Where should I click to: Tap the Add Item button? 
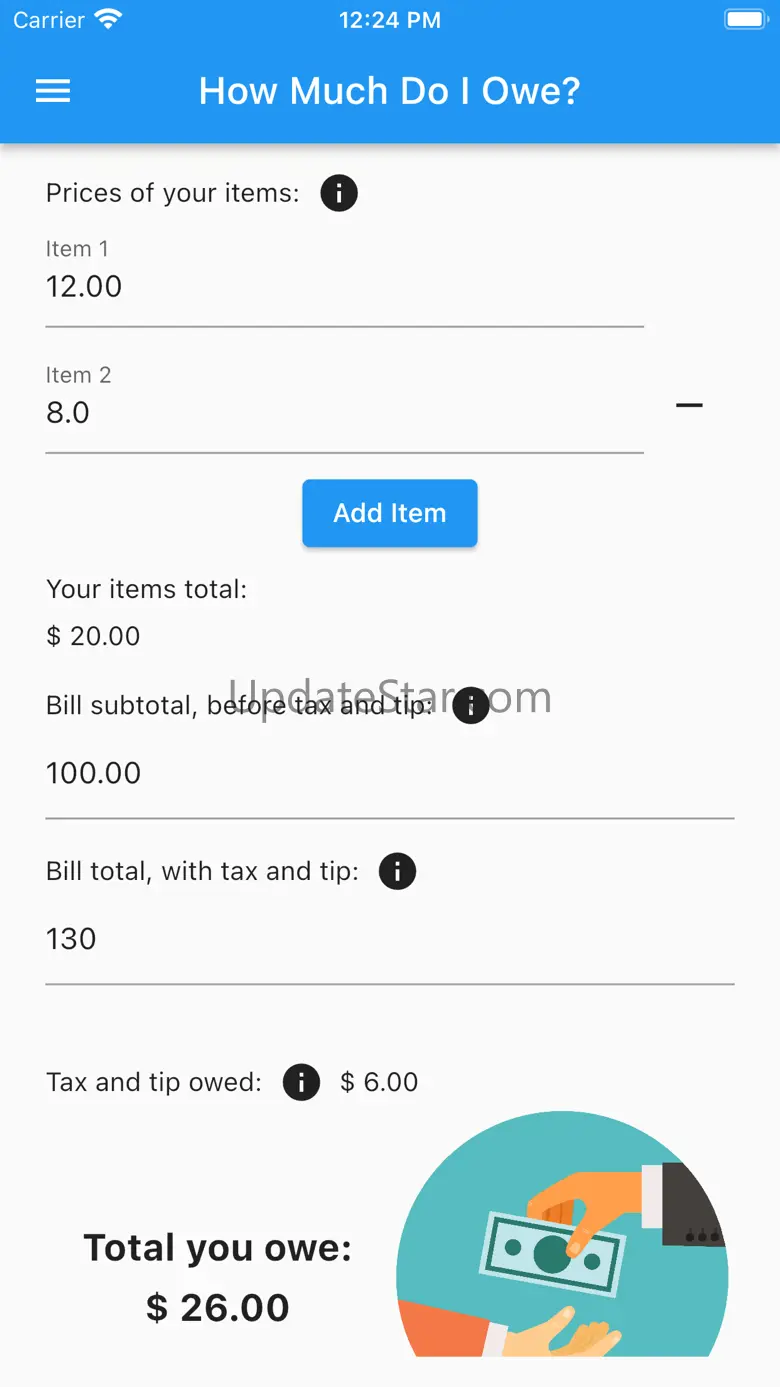click(x=390, y=513)
